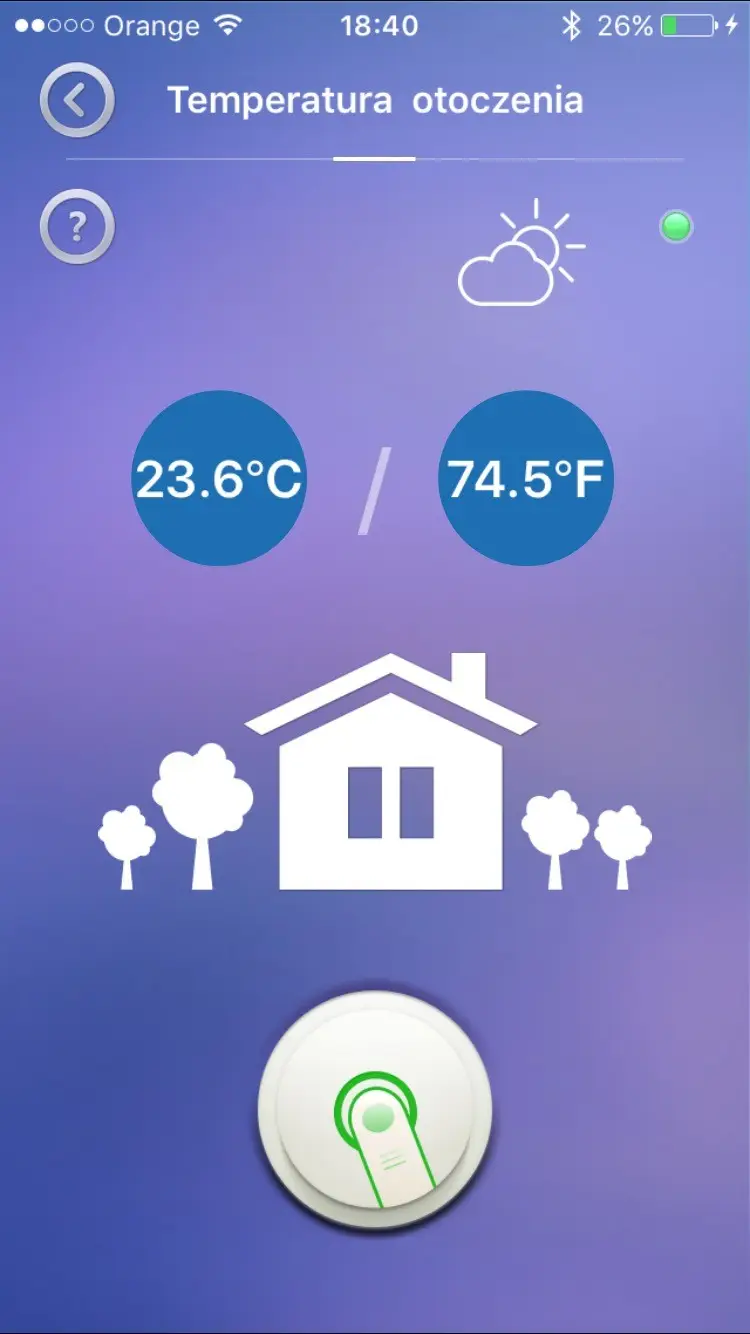Go back using the arrow icon

77,100
